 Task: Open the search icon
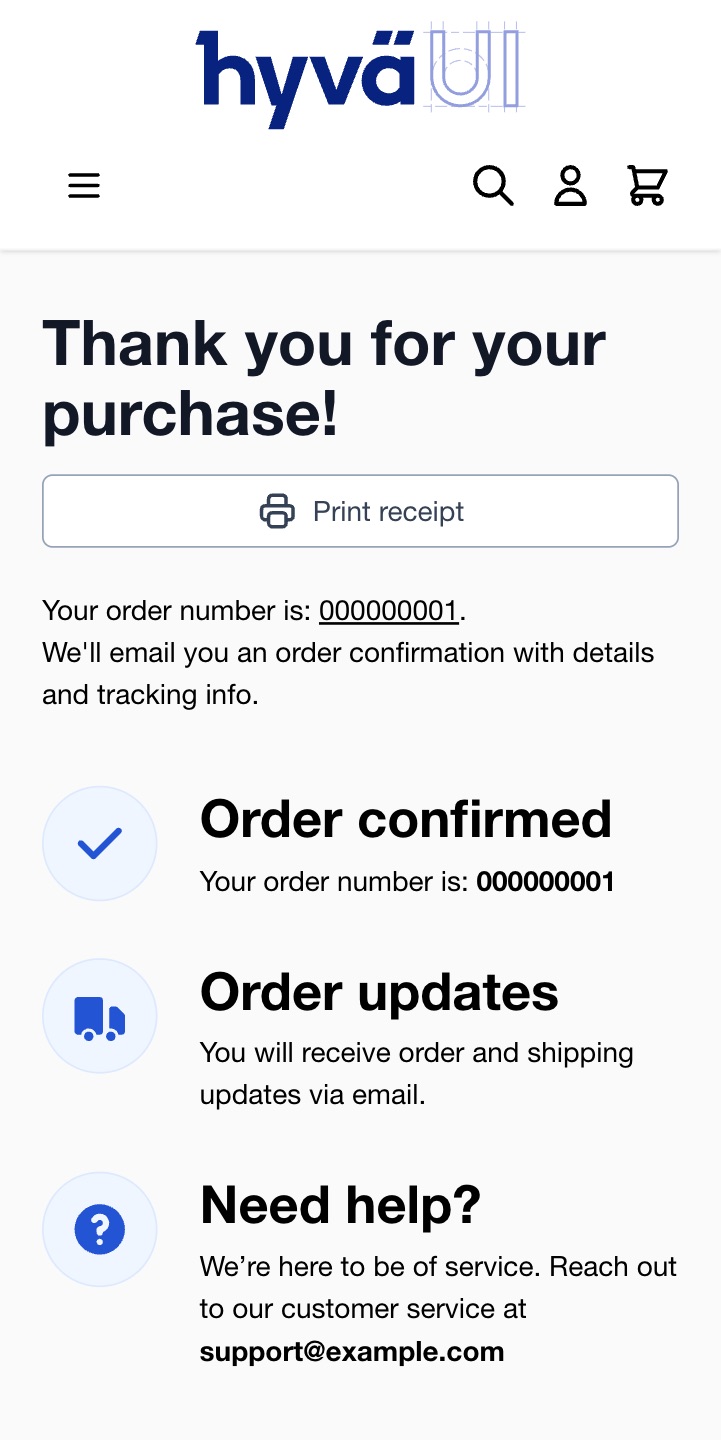click(x=493, y=186)
